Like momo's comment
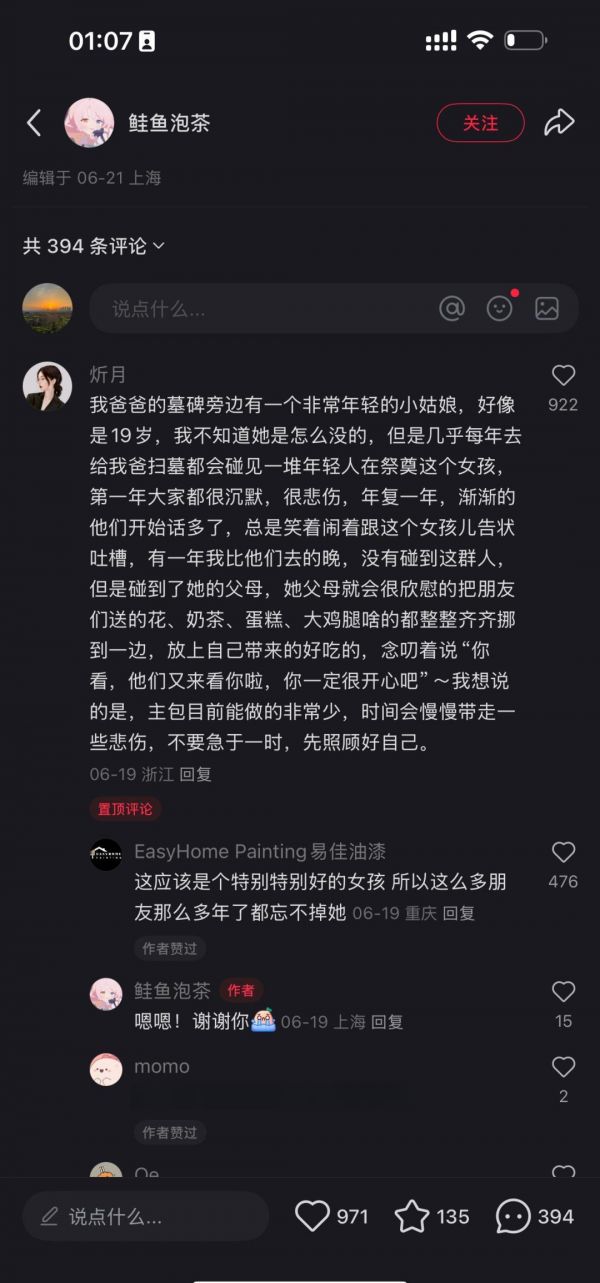The image size is (600, 1283). pos(564,1067)
